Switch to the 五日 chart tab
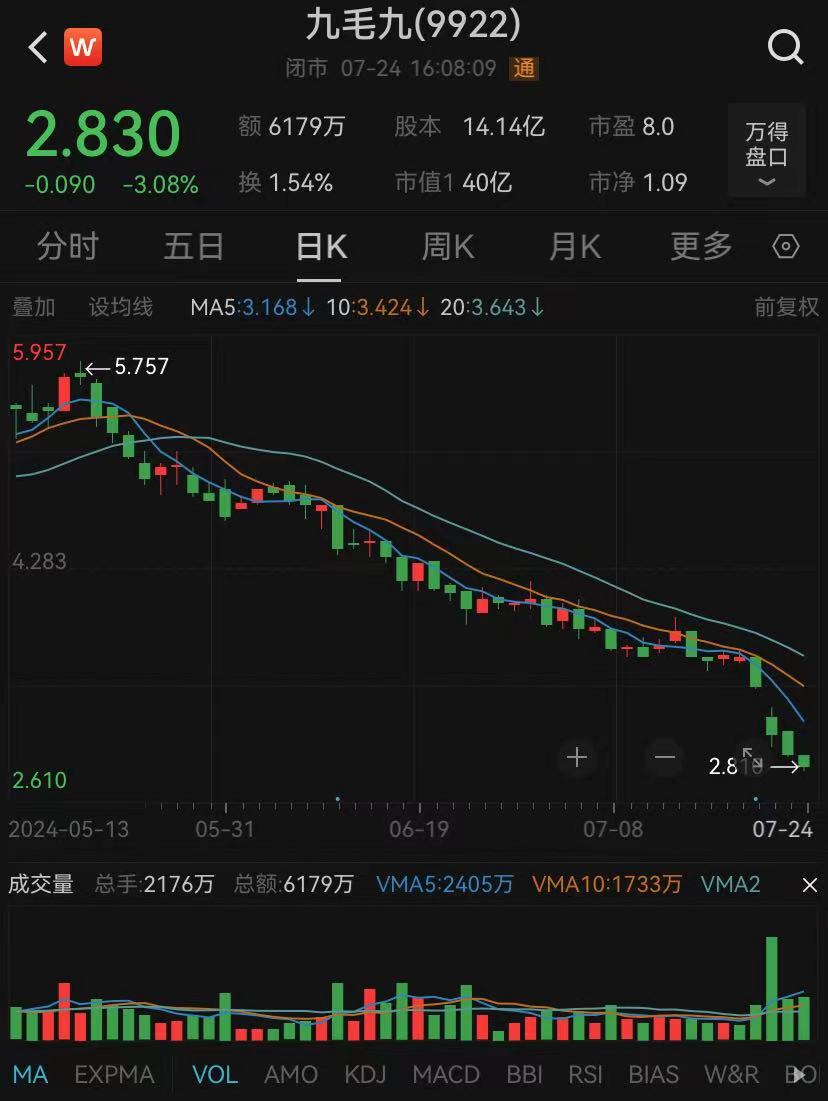Viewport: 828px width, 1101px height. click(194, 246)
